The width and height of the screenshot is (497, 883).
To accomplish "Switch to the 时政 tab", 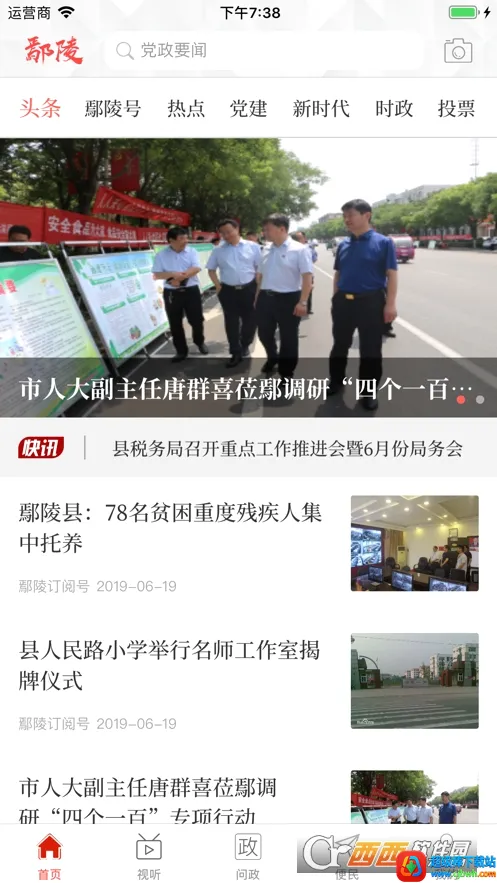I will click(x=394, y=108).
